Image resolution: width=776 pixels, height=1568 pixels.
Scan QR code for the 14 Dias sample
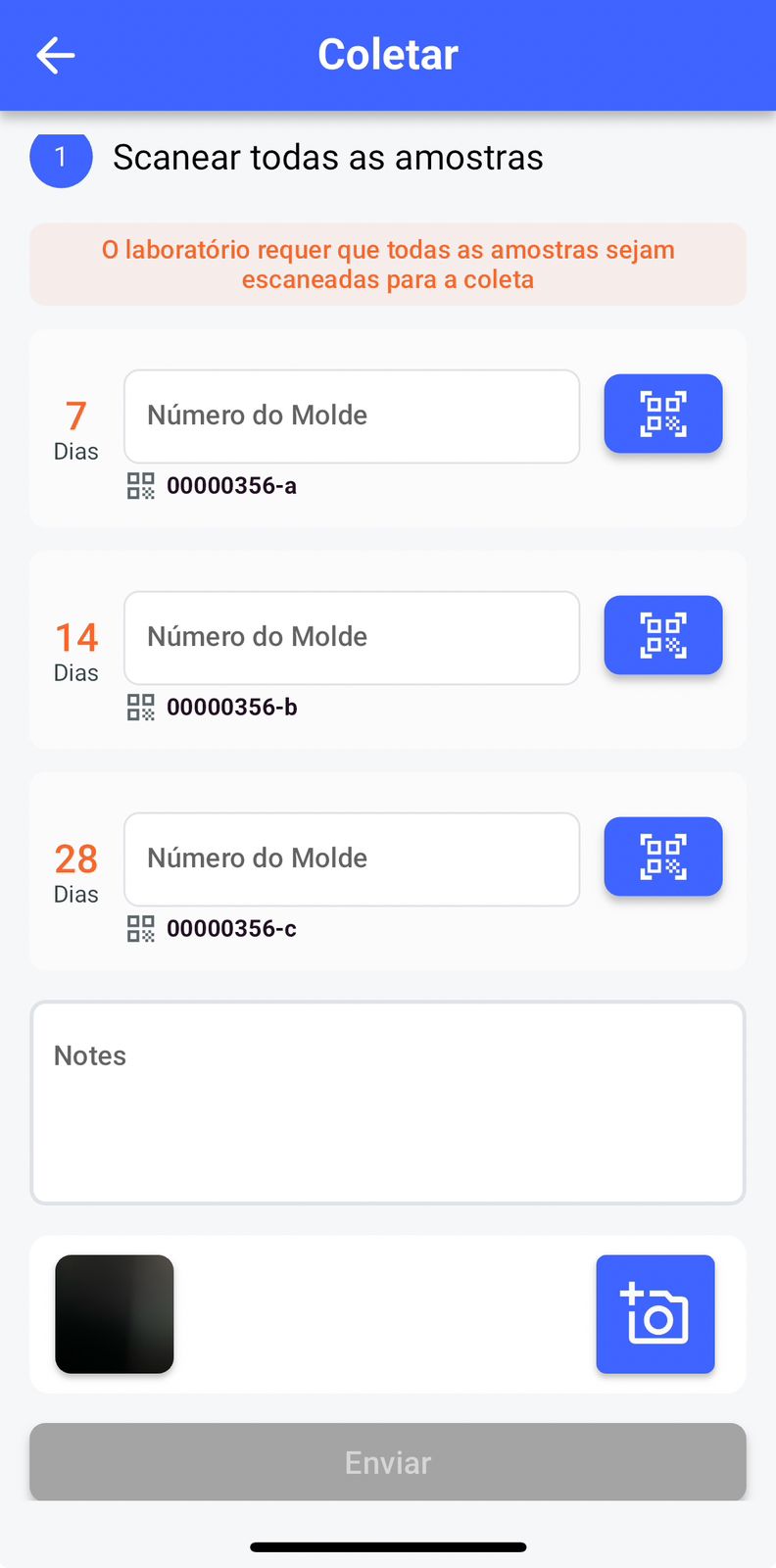662,635
